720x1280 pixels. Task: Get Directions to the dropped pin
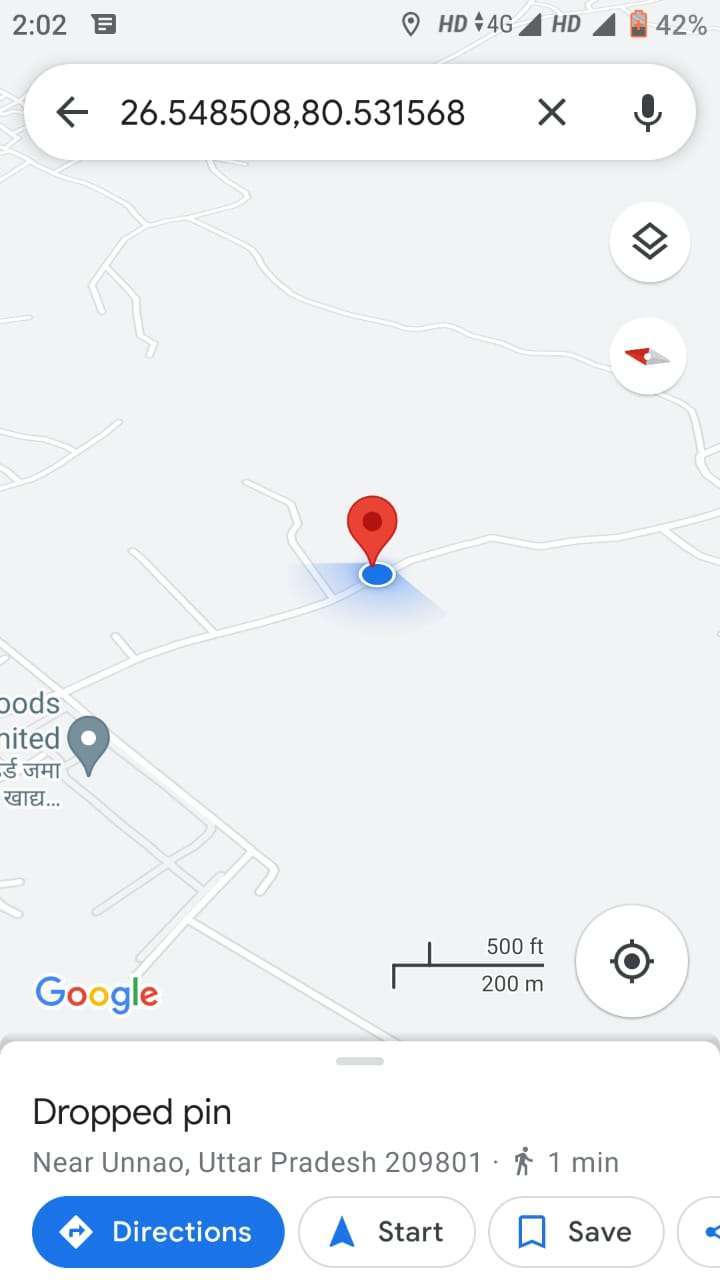coord(158,1232)
